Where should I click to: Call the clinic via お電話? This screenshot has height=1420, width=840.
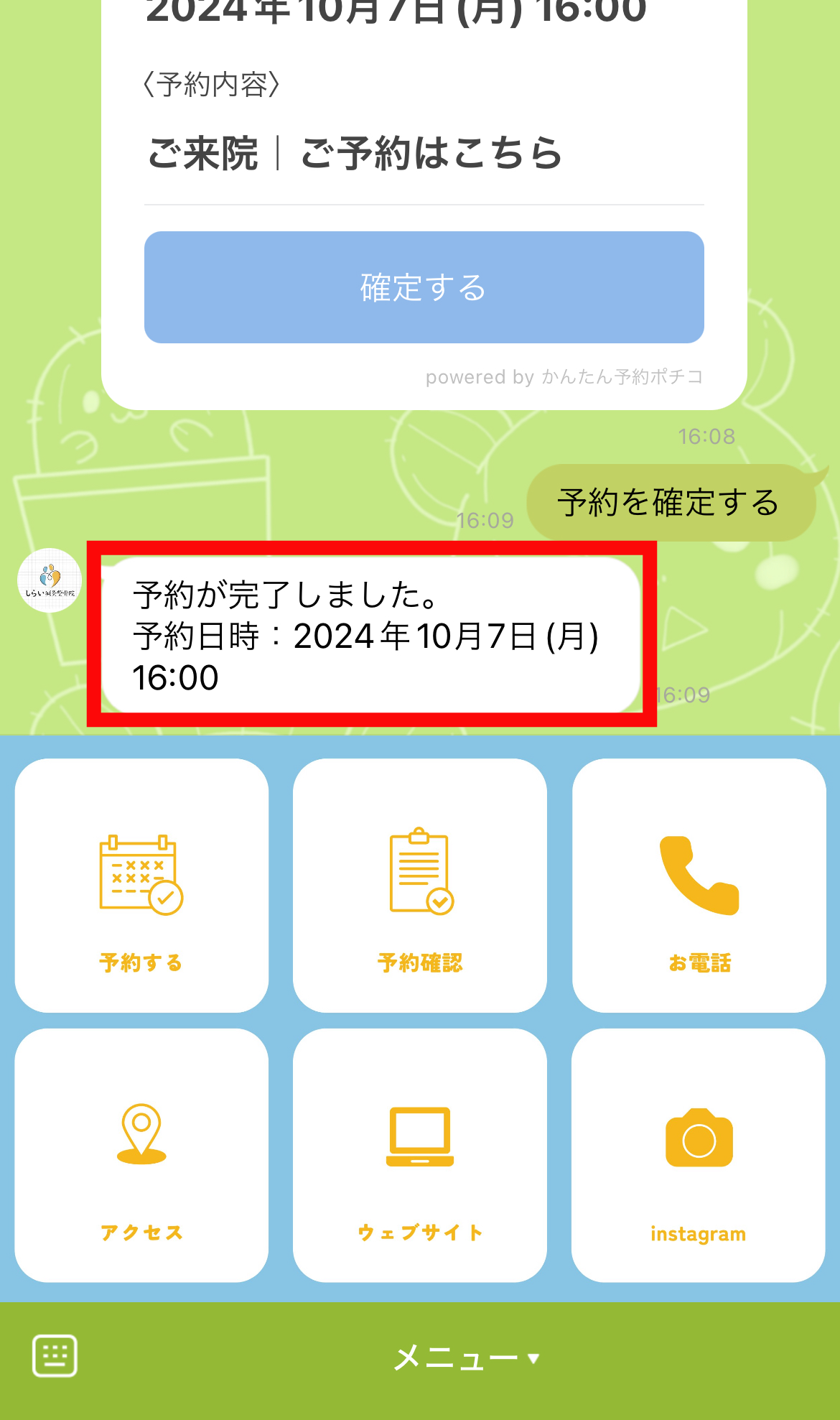point(699,886)
